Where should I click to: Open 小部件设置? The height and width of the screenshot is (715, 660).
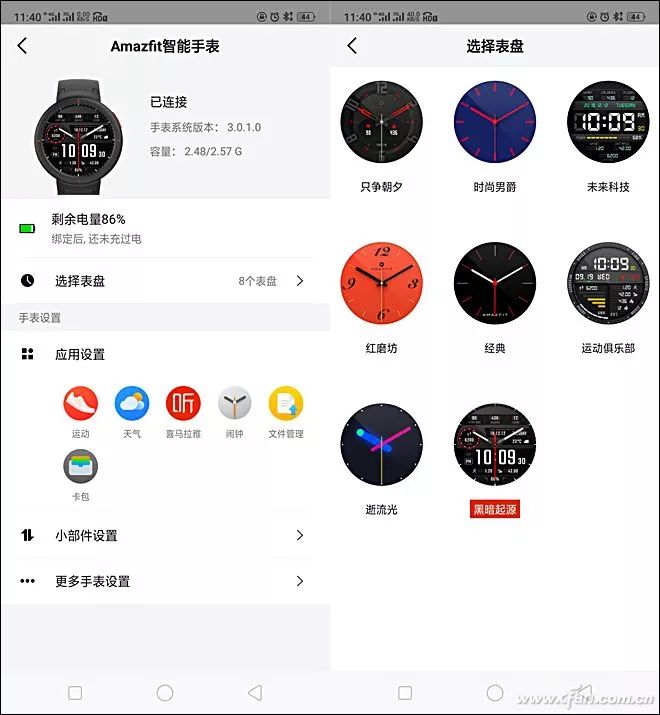click(165, 536)
